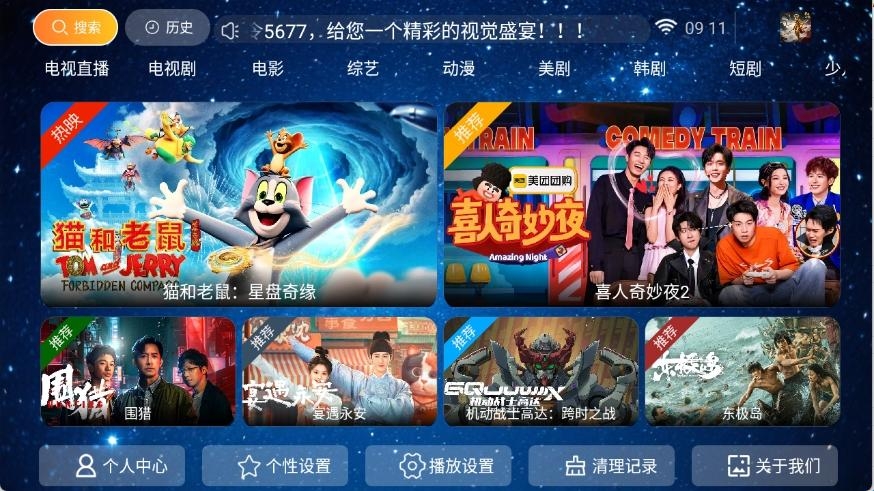
Task: Open the 东极岛 card
Action: (742, 372)
